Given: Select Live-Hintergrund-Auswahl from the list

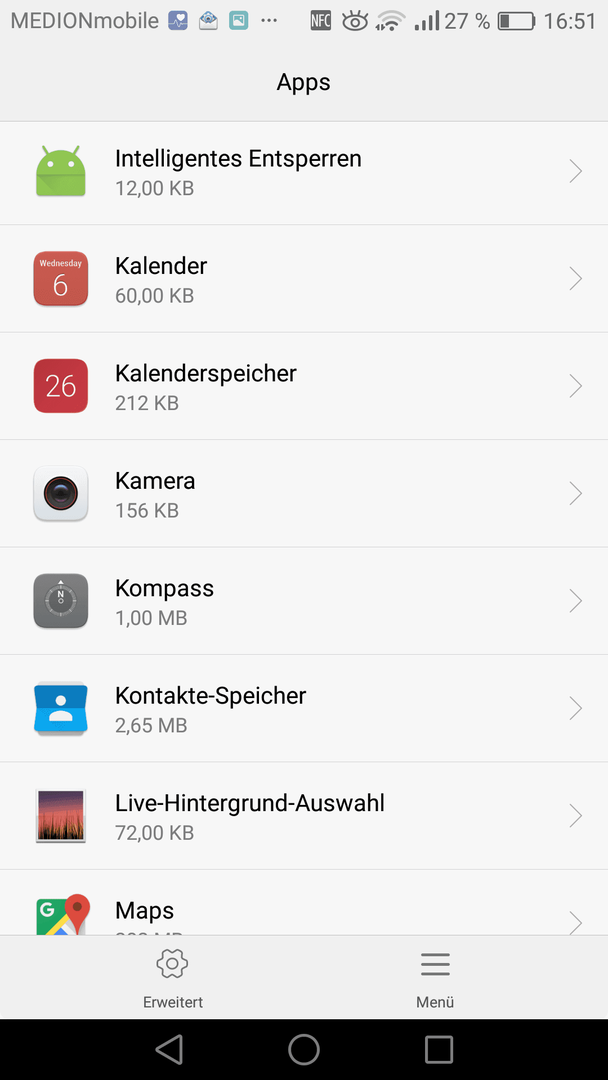Looking at the screenshot, I should click(x=304, y=816).
